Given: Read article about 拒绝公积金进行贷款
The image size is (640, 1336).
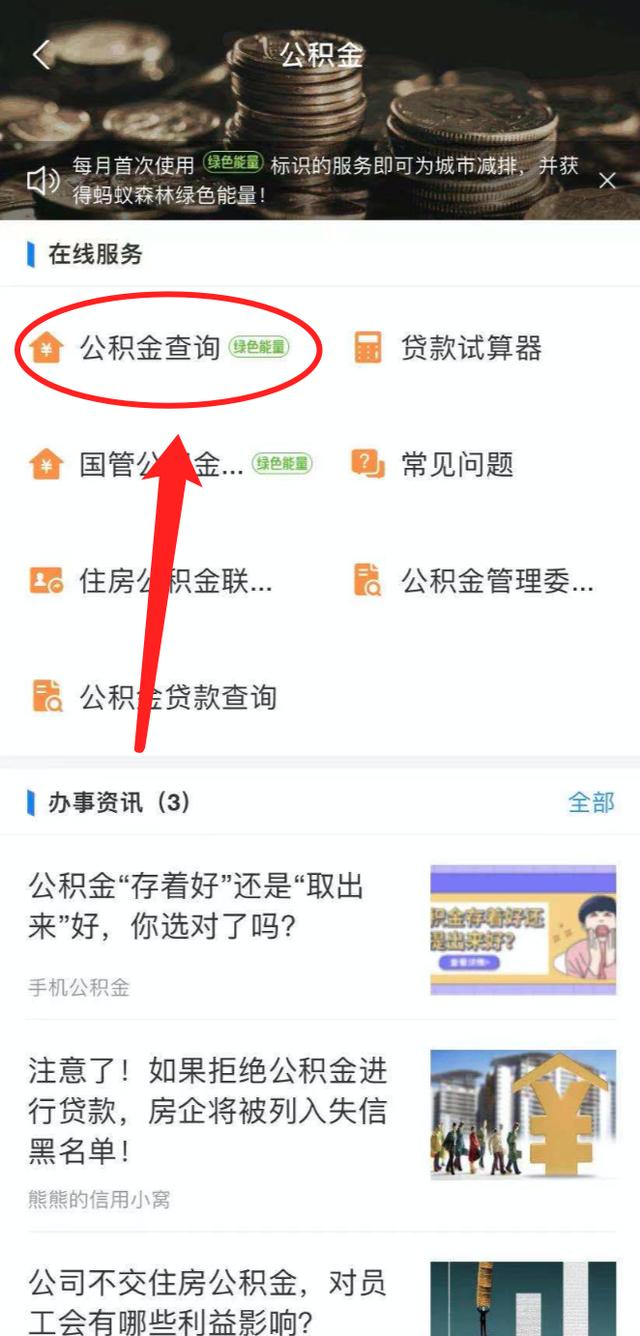Looking at the screenshot, I should point(207,1110).
